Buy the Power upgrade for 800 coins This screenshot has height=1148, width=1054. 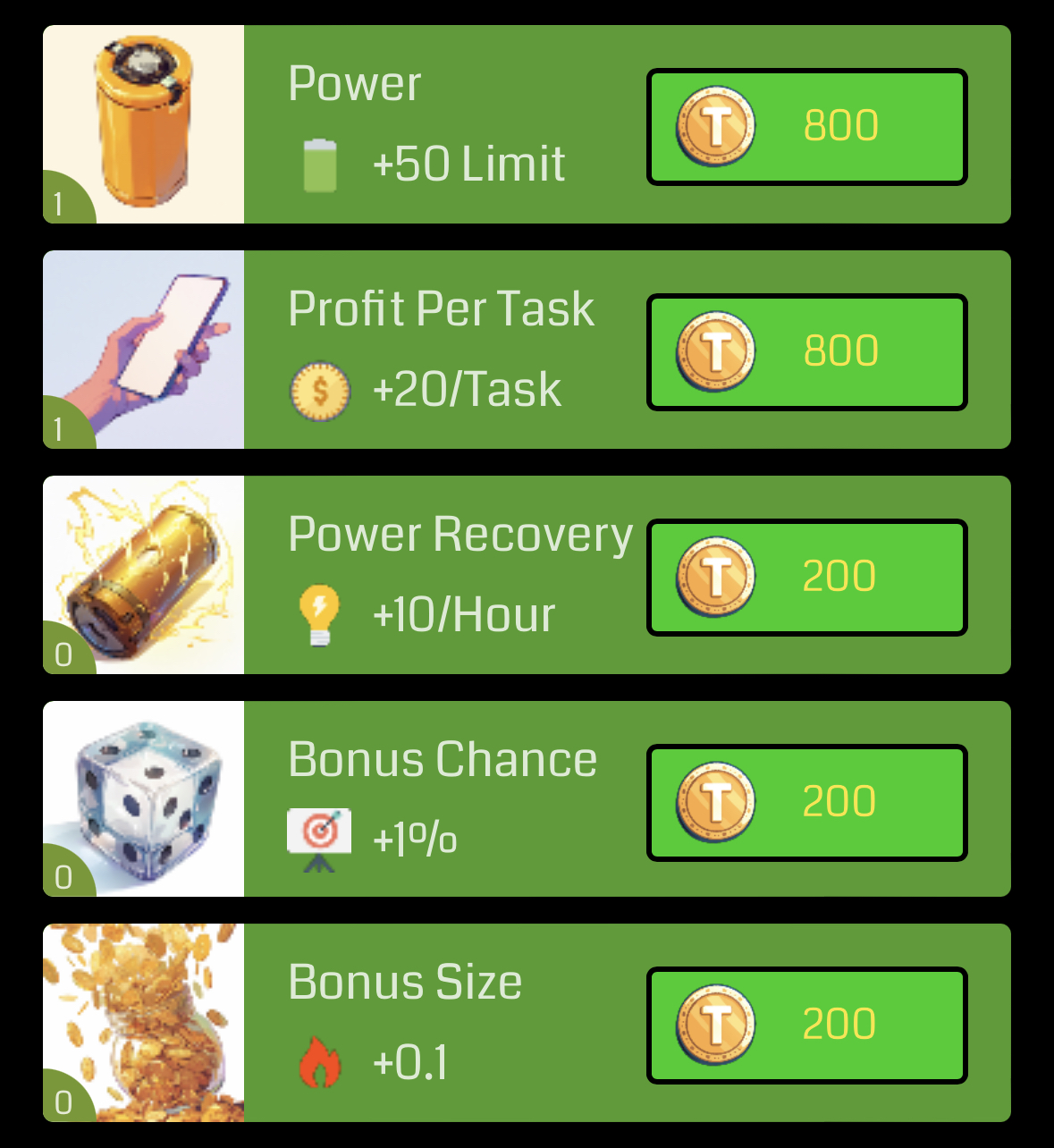(x=806, y=127)
